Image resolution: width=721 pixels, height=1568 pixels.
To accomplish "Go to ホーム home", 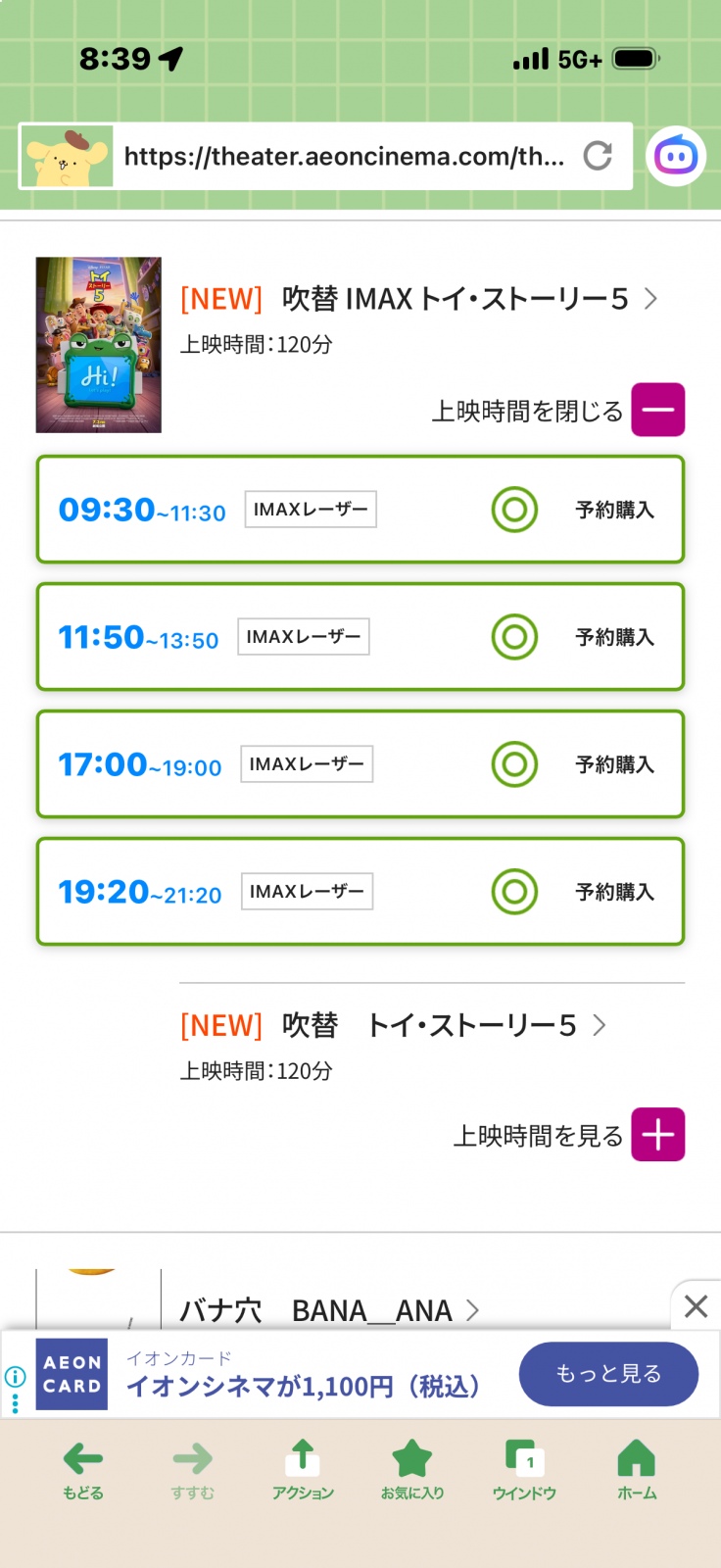I will 637,1470.
